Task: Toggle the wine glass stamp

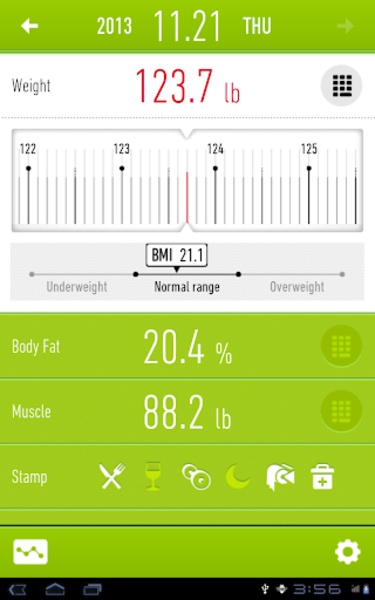Action: point(153,476)
